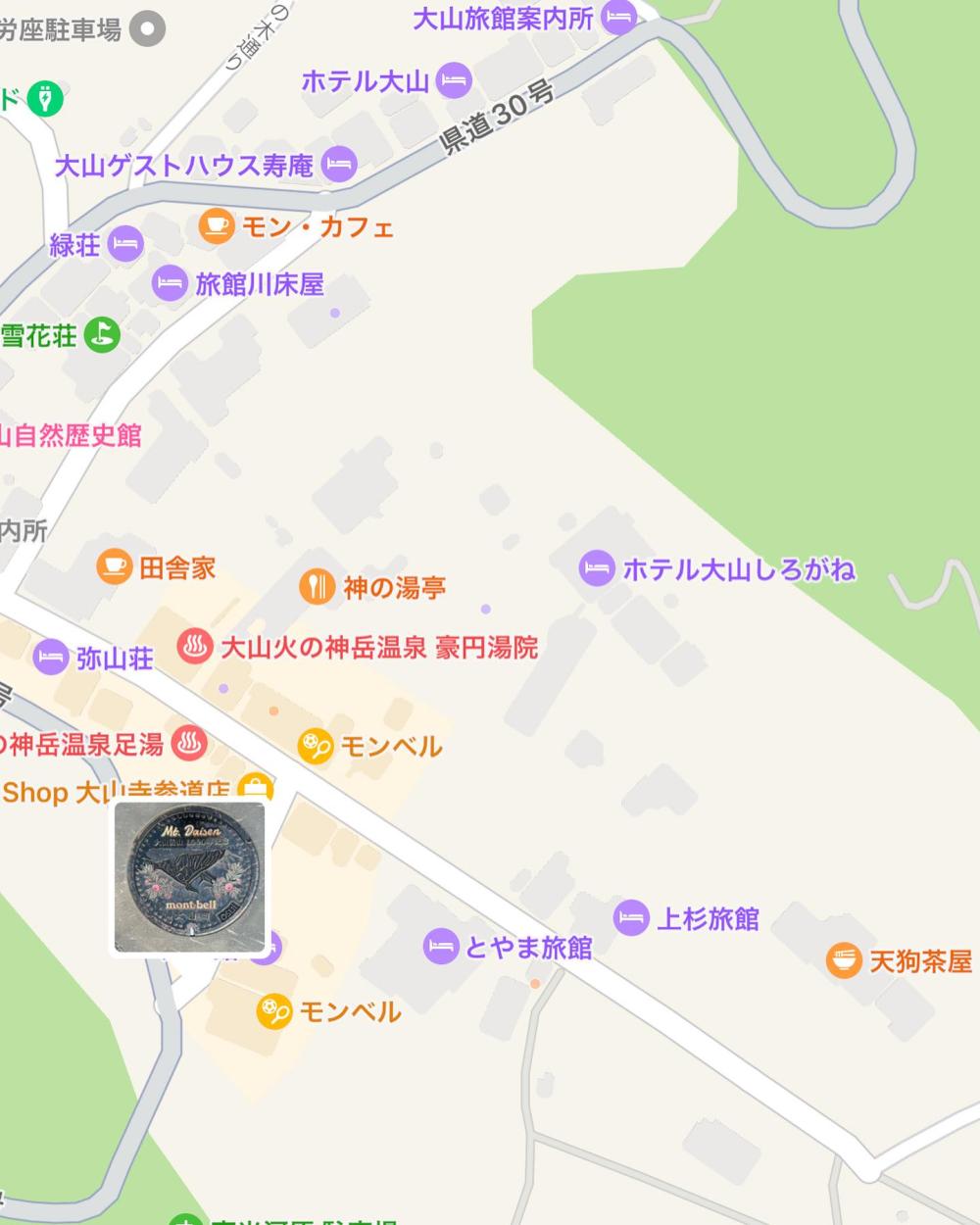This screenshot has width=980, height=1225.
Task: Select the 天狗茶屋 restaurant pin
Action: [x=843, y=960]
